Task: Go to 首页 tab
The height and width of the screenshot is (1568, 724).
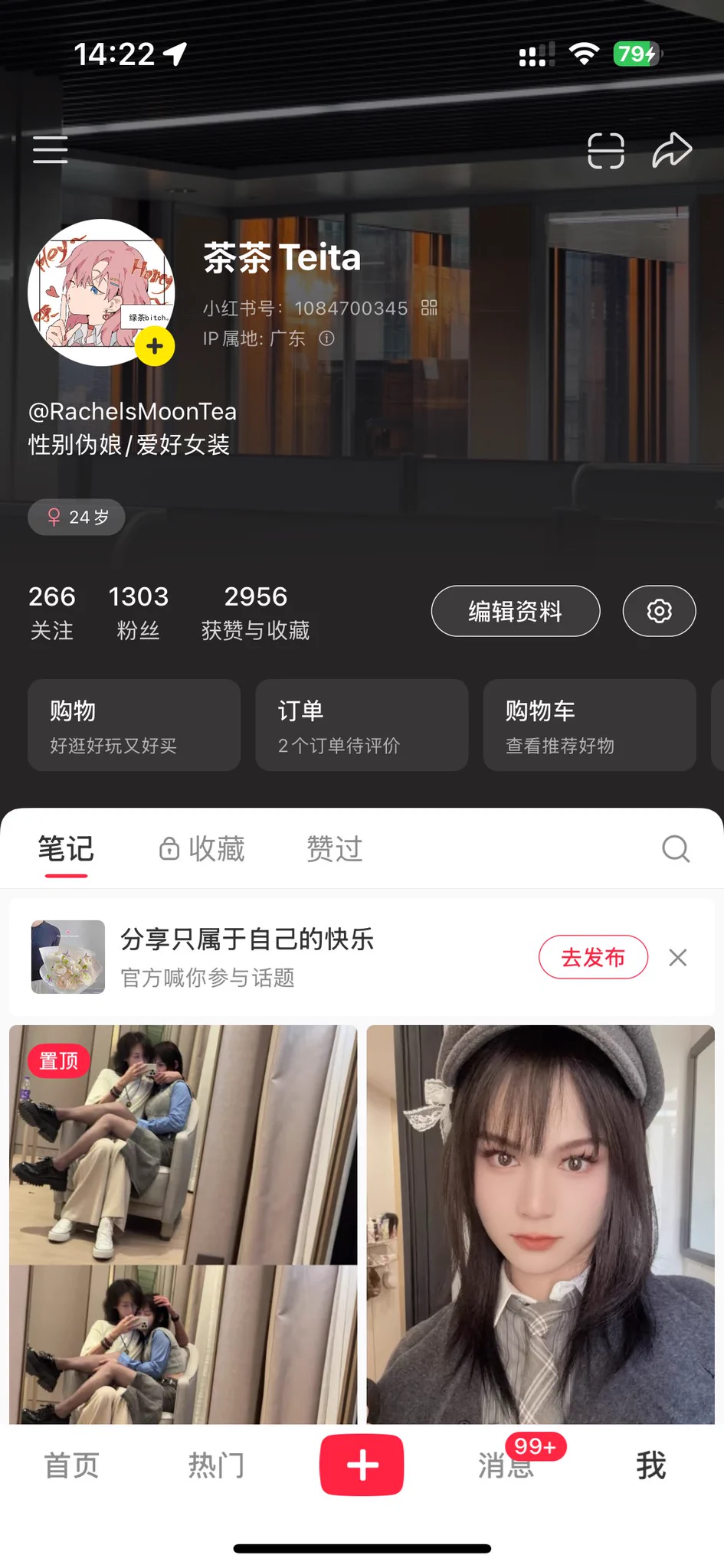Action: 72,1465
